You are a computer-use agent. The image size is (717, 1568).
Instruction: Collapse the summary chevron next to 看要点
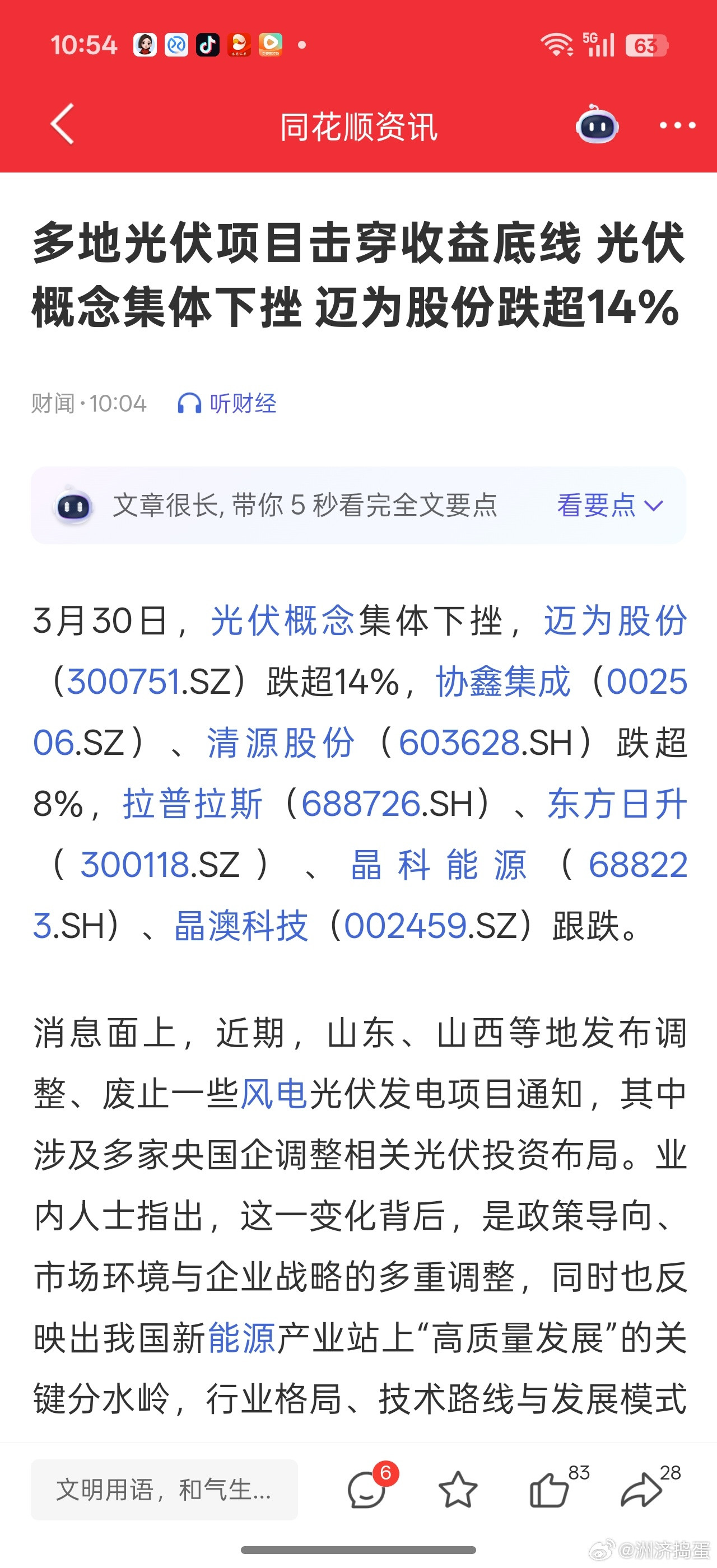[x=654, y=505]
